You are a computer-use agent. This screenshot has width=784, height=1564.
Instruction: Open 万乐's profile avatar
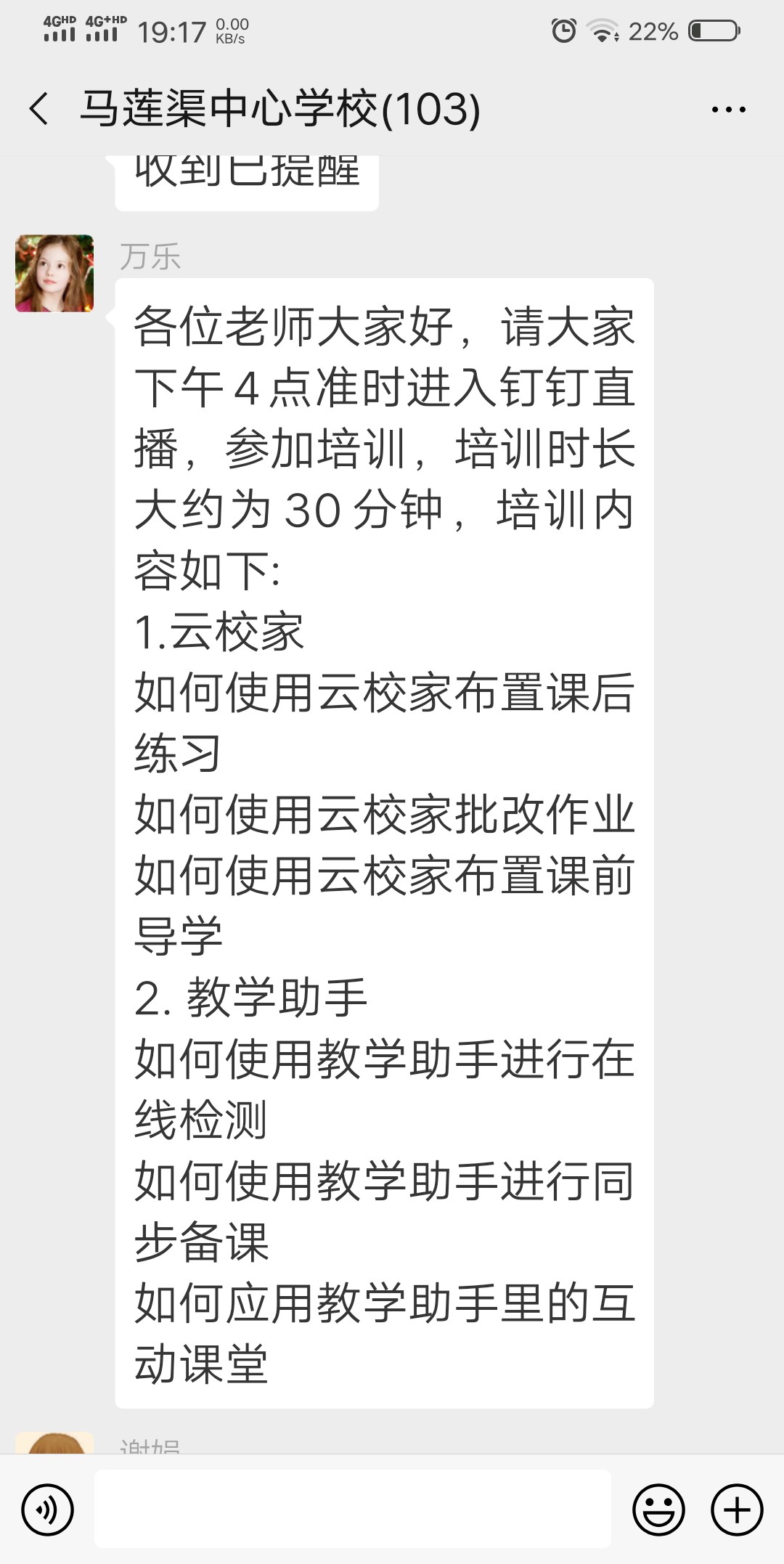click(54, 273)
